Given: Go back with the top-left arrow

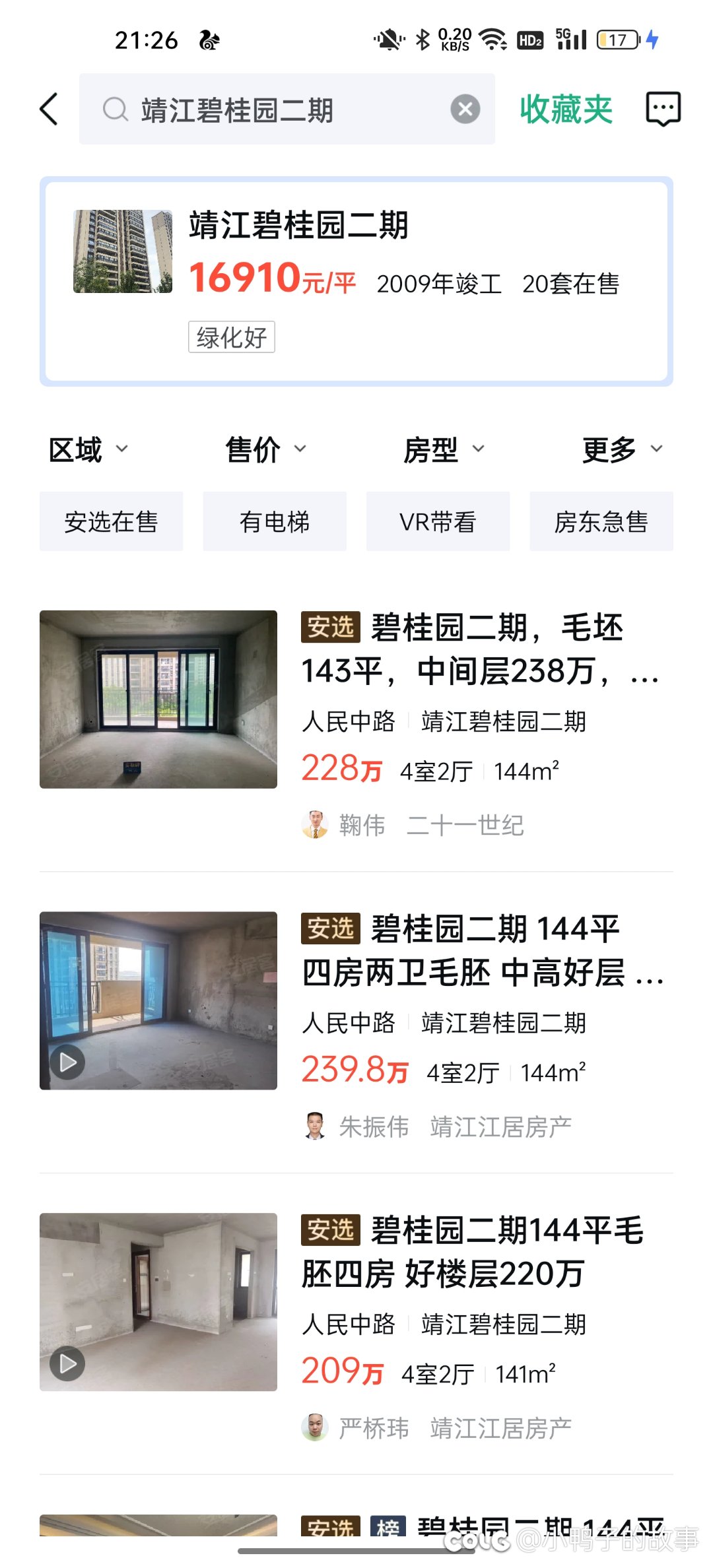Looking at the screenshot, I should 49,109.
